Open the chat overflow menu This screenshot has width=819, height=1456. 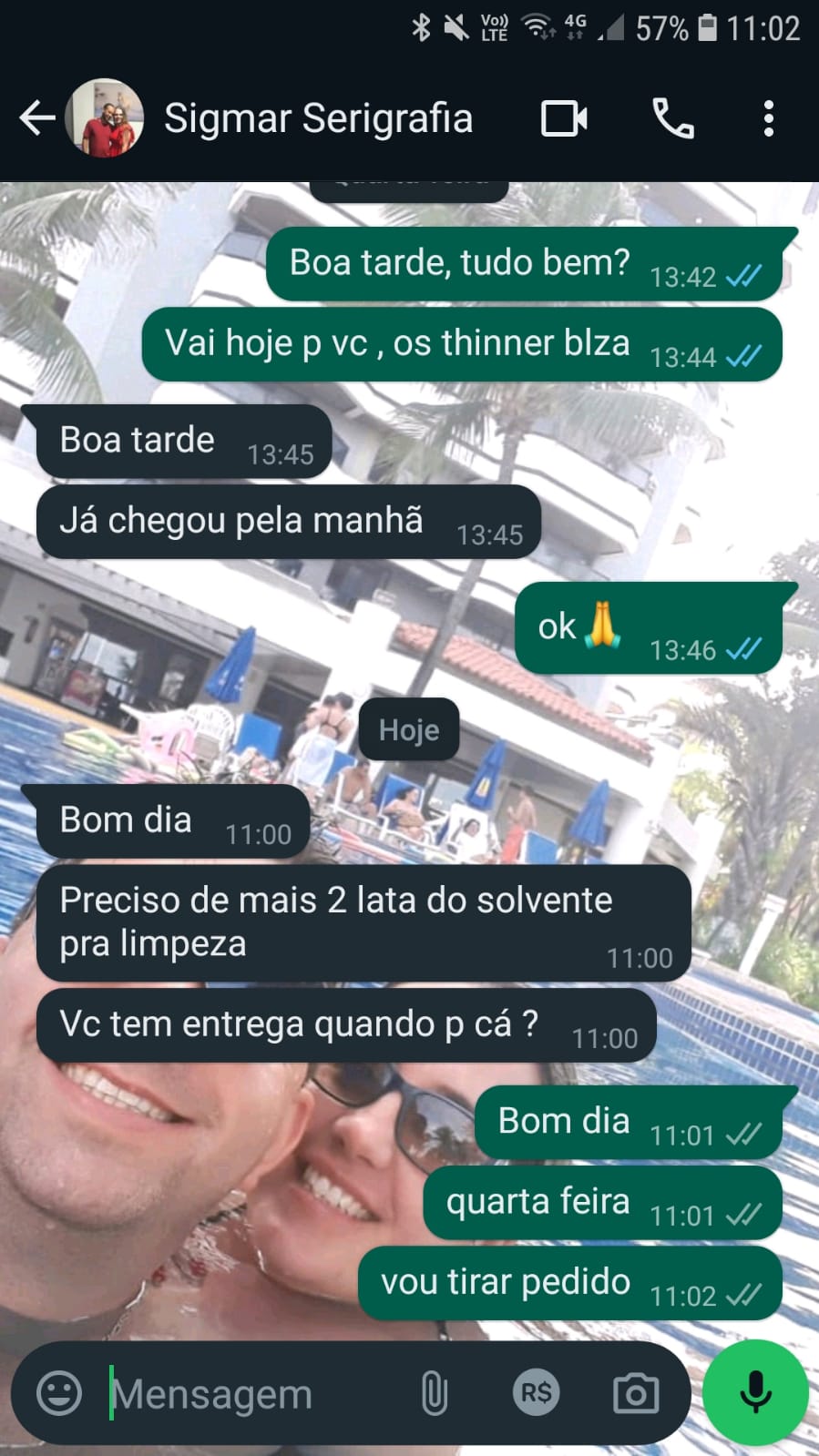[x=768, y=118]
